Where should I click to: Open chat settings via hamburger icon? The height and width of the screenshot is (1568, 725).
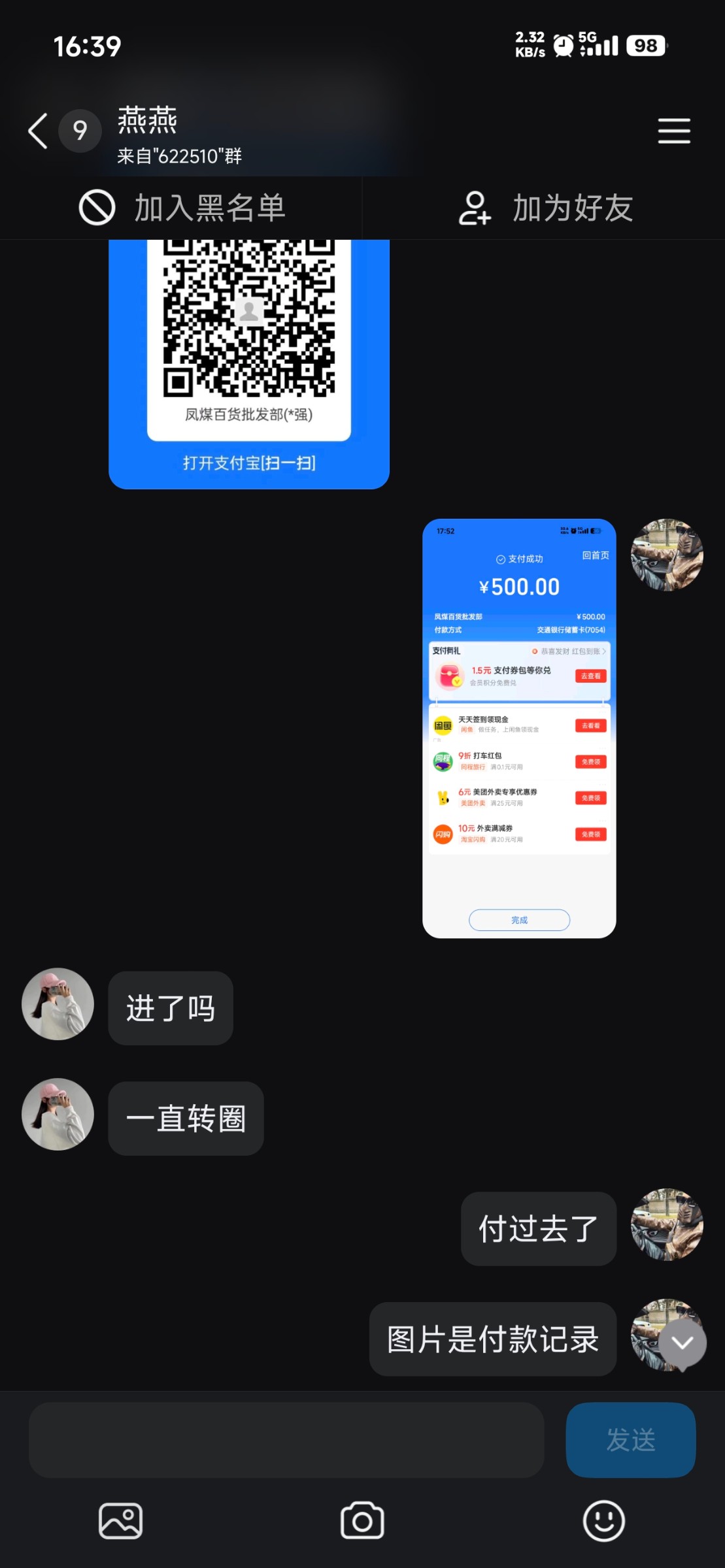coord(675,131)
